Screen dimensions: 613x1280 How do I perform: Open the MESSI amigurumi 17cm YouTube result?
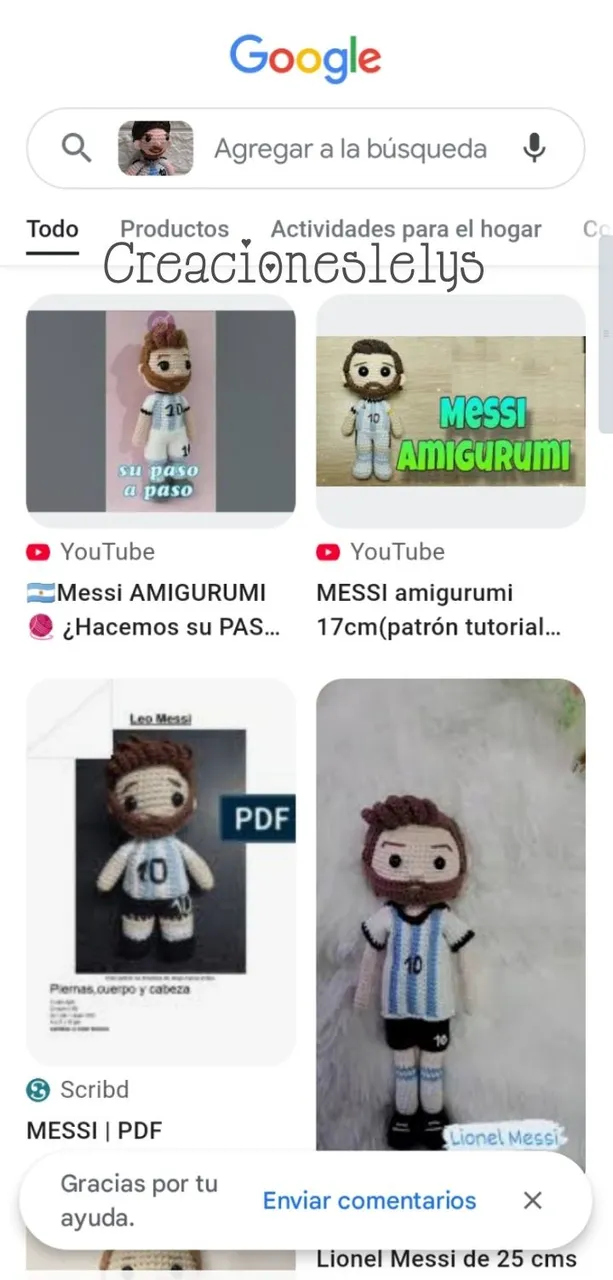point(450,411)
